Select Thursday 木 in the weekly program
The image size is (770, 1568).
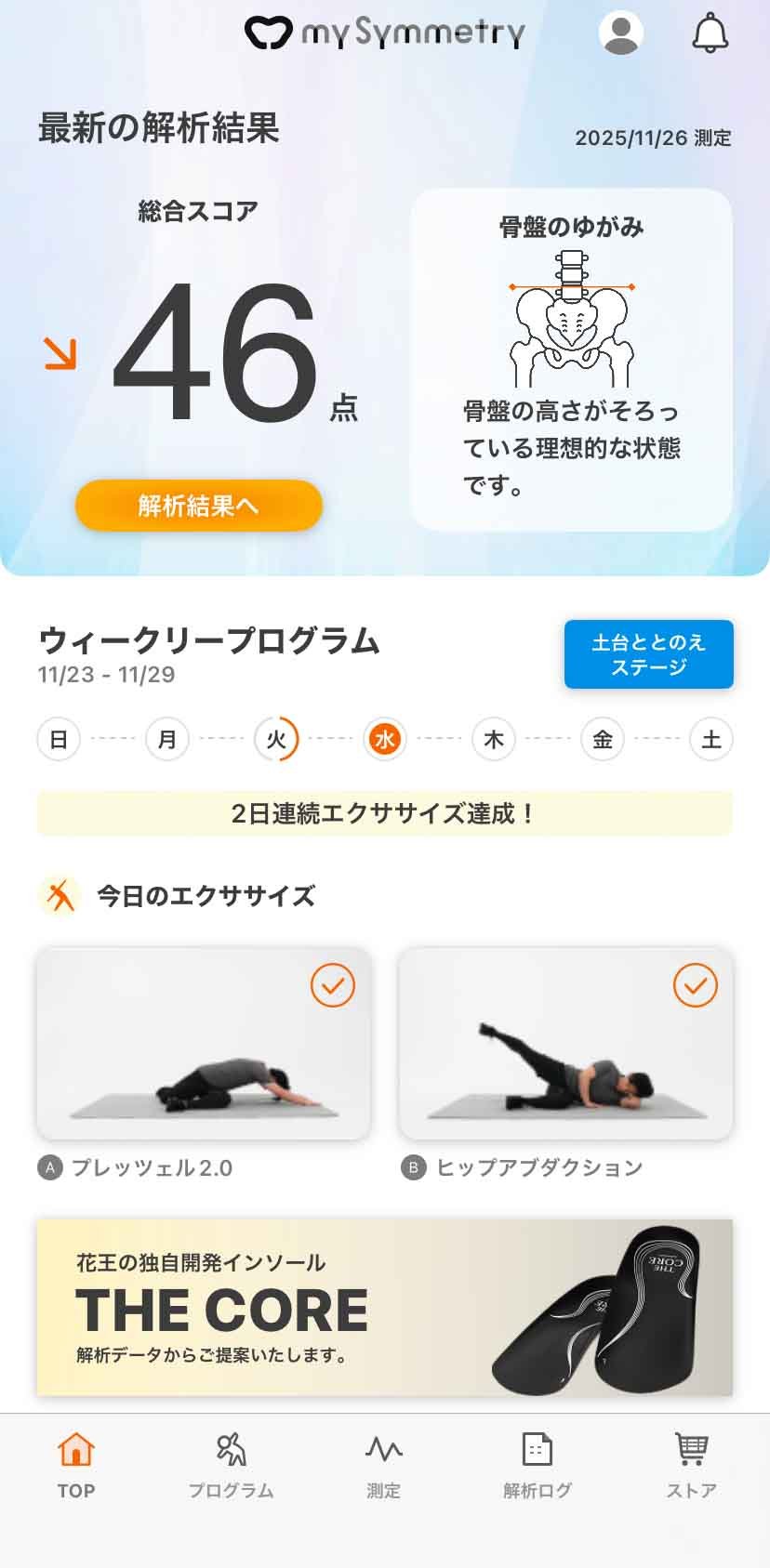[x=494, y=740]
